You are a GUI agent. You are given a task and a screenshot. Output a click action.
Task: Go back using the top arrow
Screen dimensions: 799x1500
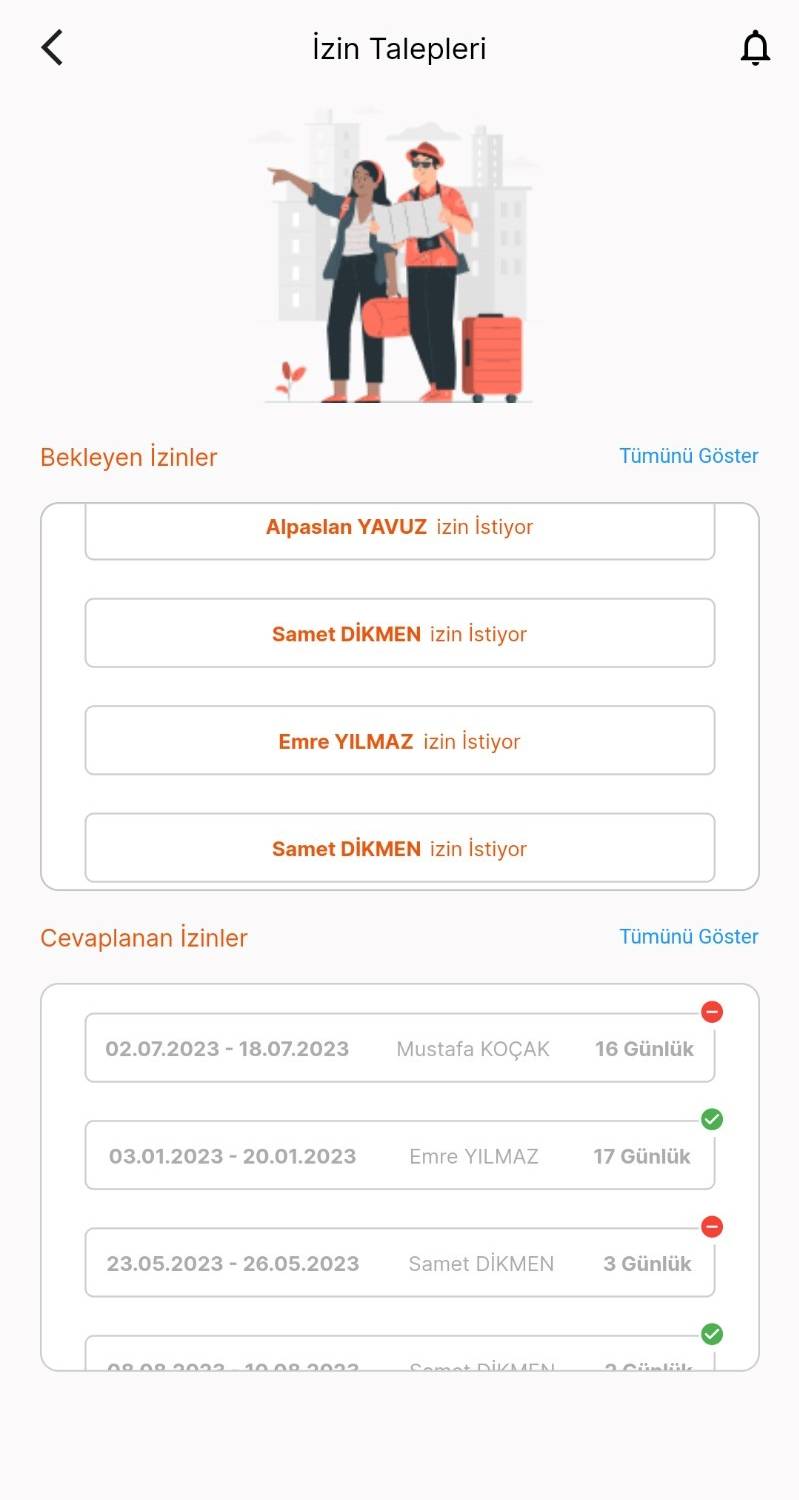coord(52,48)
